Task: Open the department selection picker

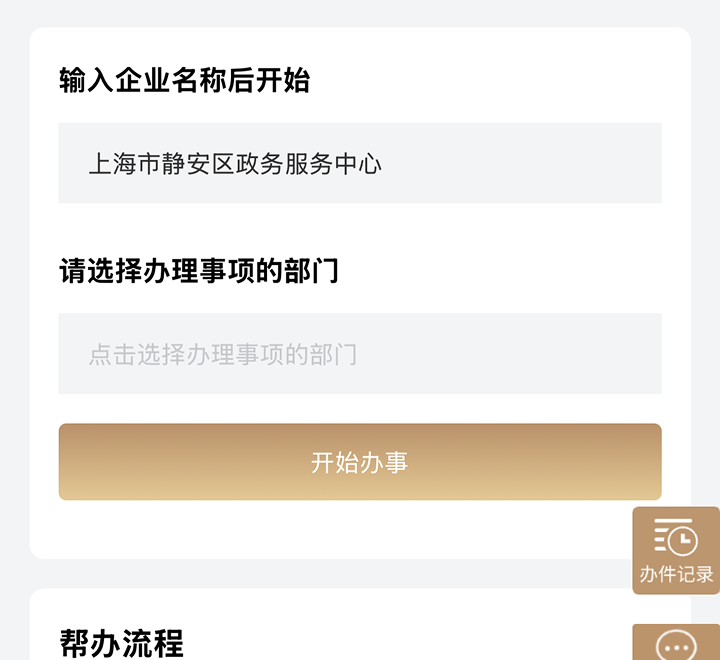Action: pos(360,354)
